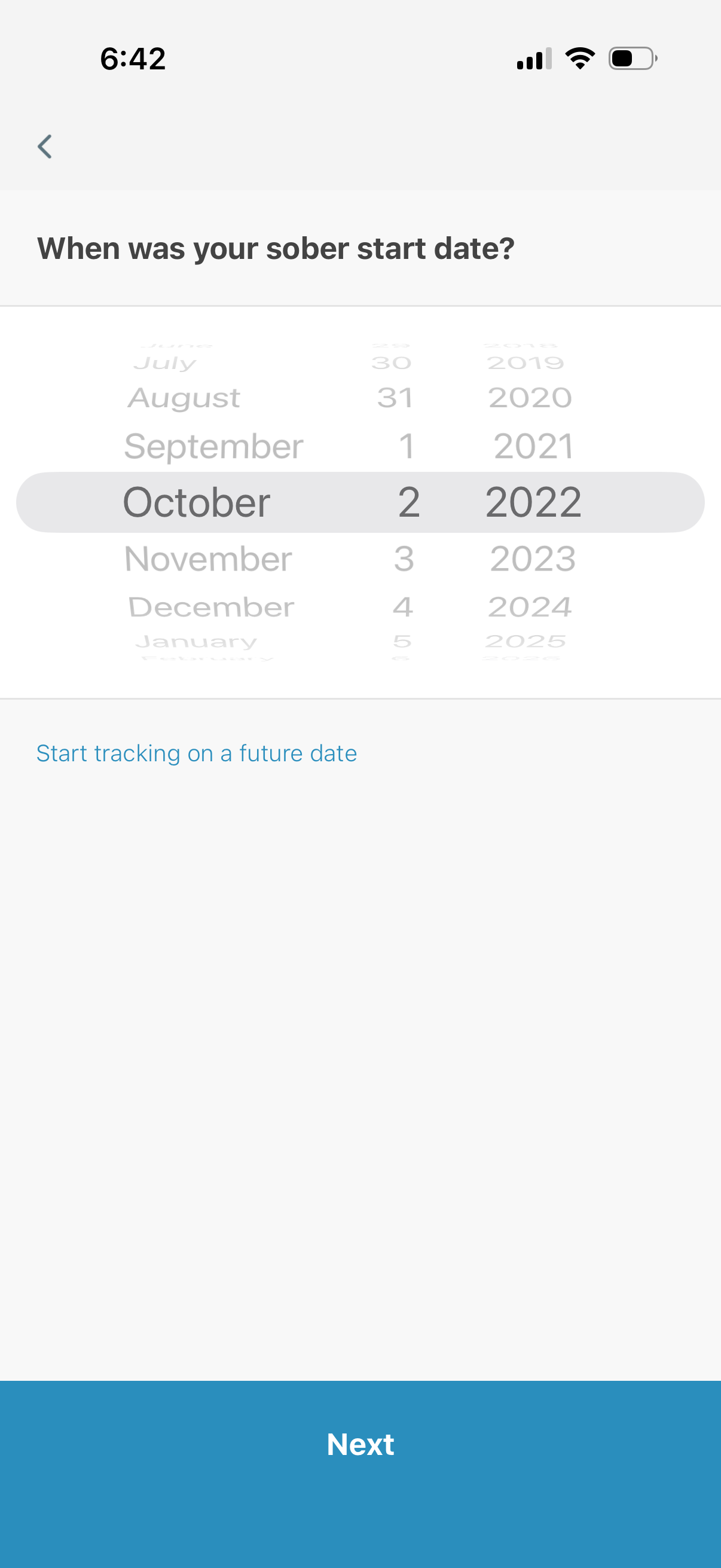Image resolution: width=721 pixels, height=1568 pixels.
Task: Choose 2020 in the year wheel
Action: tap(529, 398)
